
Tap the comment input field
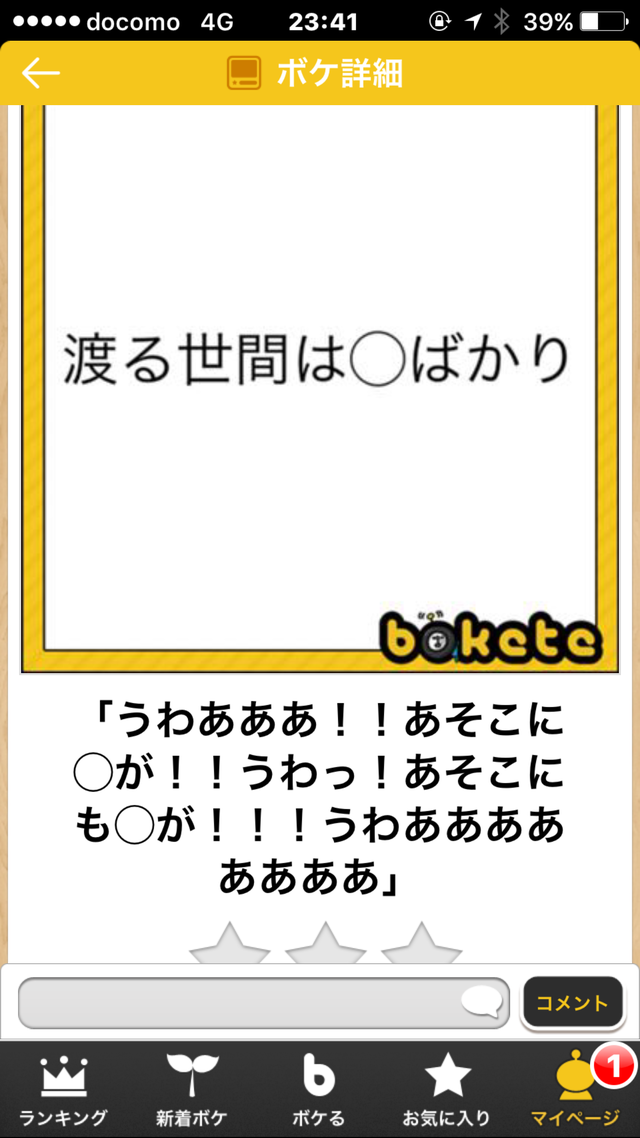[x=262, y=1003]
